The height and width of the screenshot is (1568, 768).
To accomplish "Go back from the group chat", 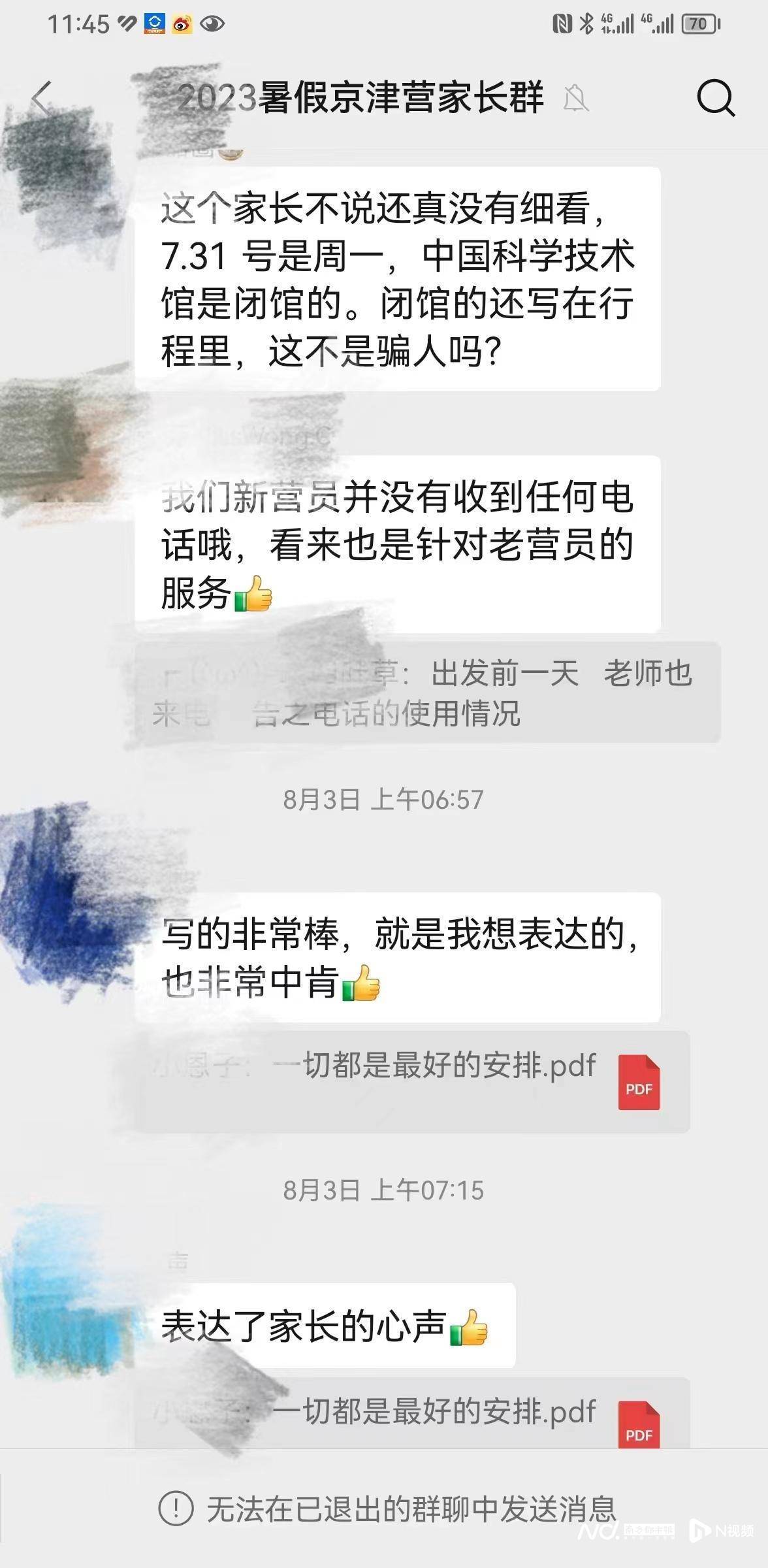I will click(x=42, y=99).
